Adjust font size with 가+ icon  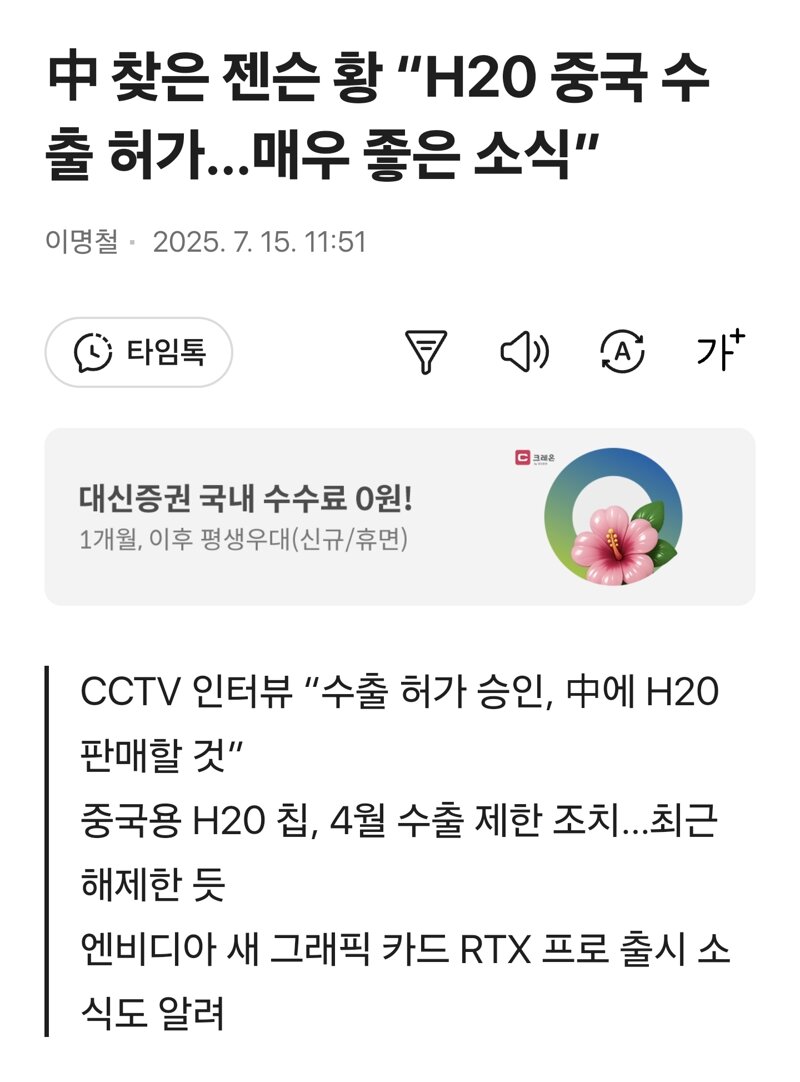[x=721, y=350]
